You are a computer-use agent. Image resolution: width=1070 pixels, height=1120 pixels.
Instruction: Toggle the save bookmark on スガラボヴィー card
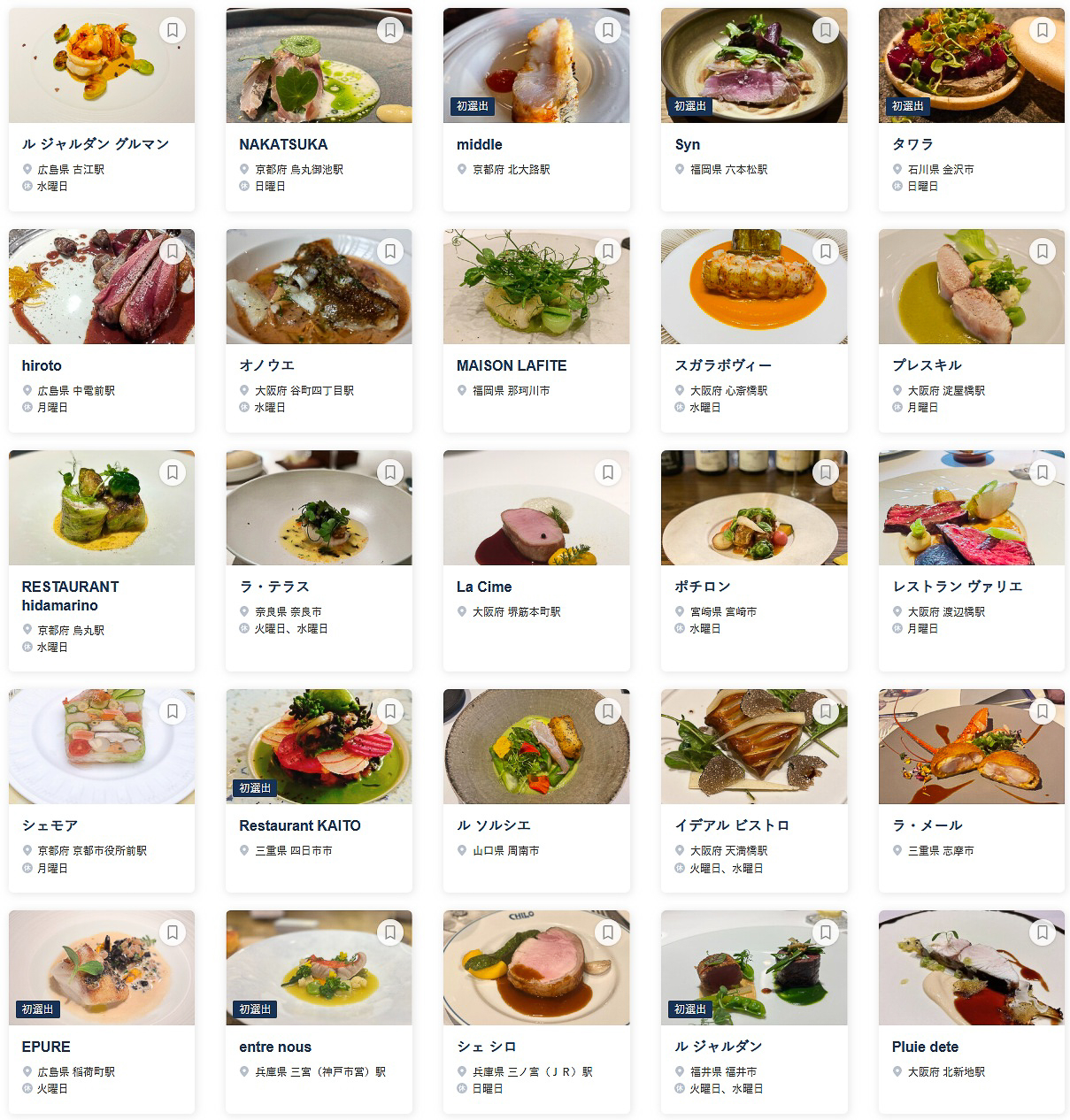[x=825, y=250]
